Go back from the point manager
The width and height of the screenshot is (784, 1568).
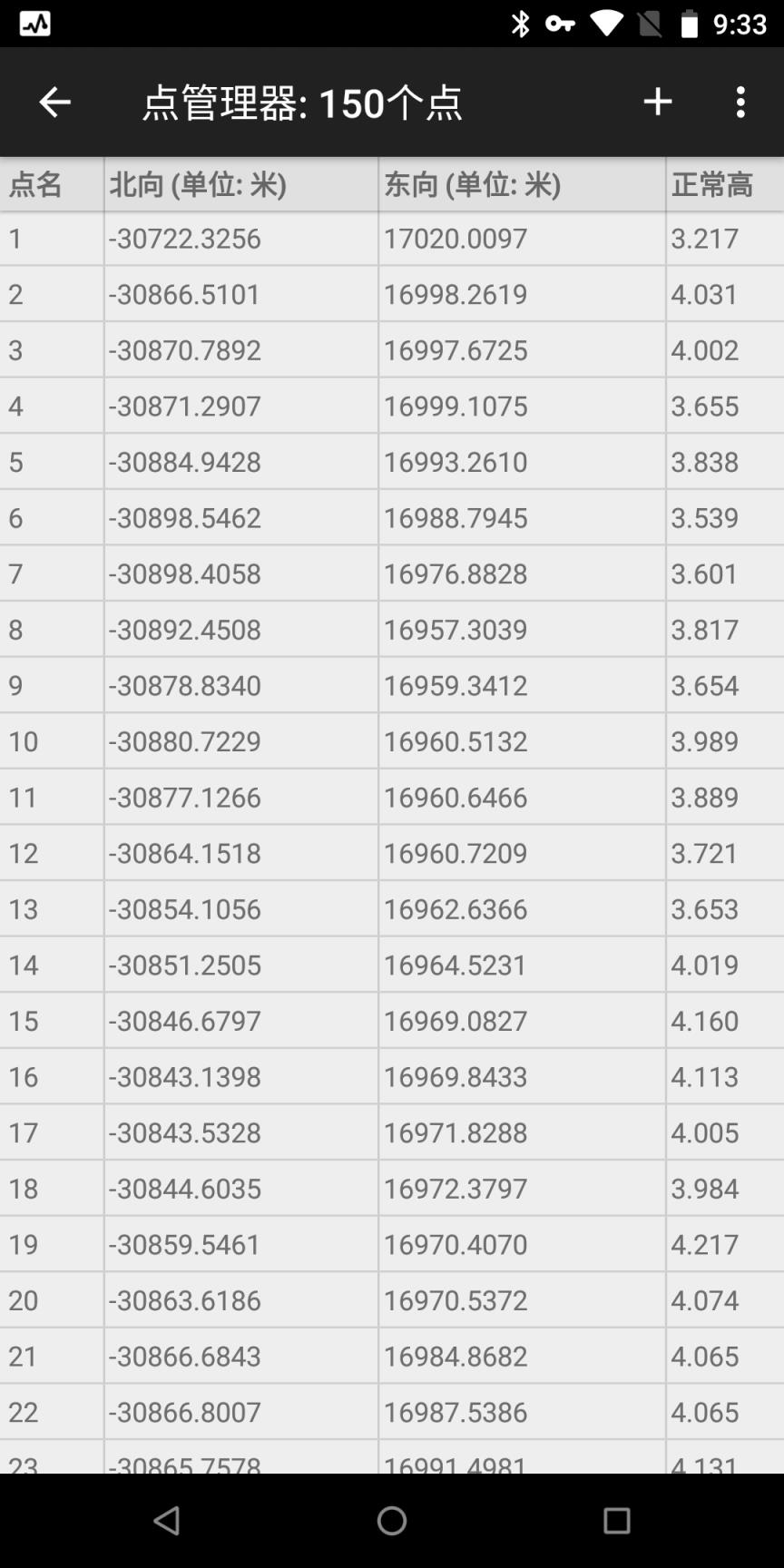click(54, 102)
